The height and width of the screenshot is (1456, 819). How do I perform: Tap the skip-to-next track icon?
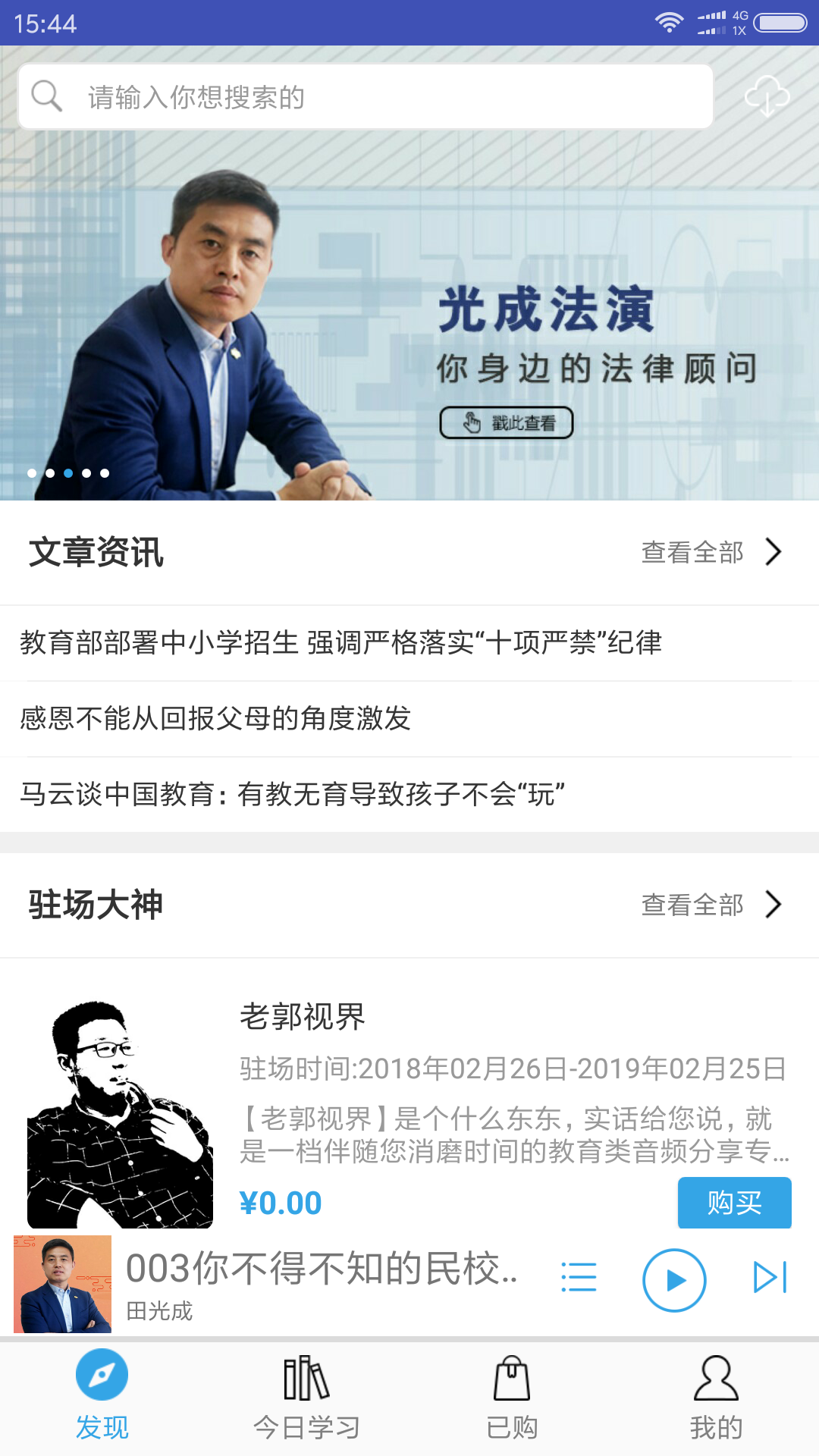(x=770, y=1278)
